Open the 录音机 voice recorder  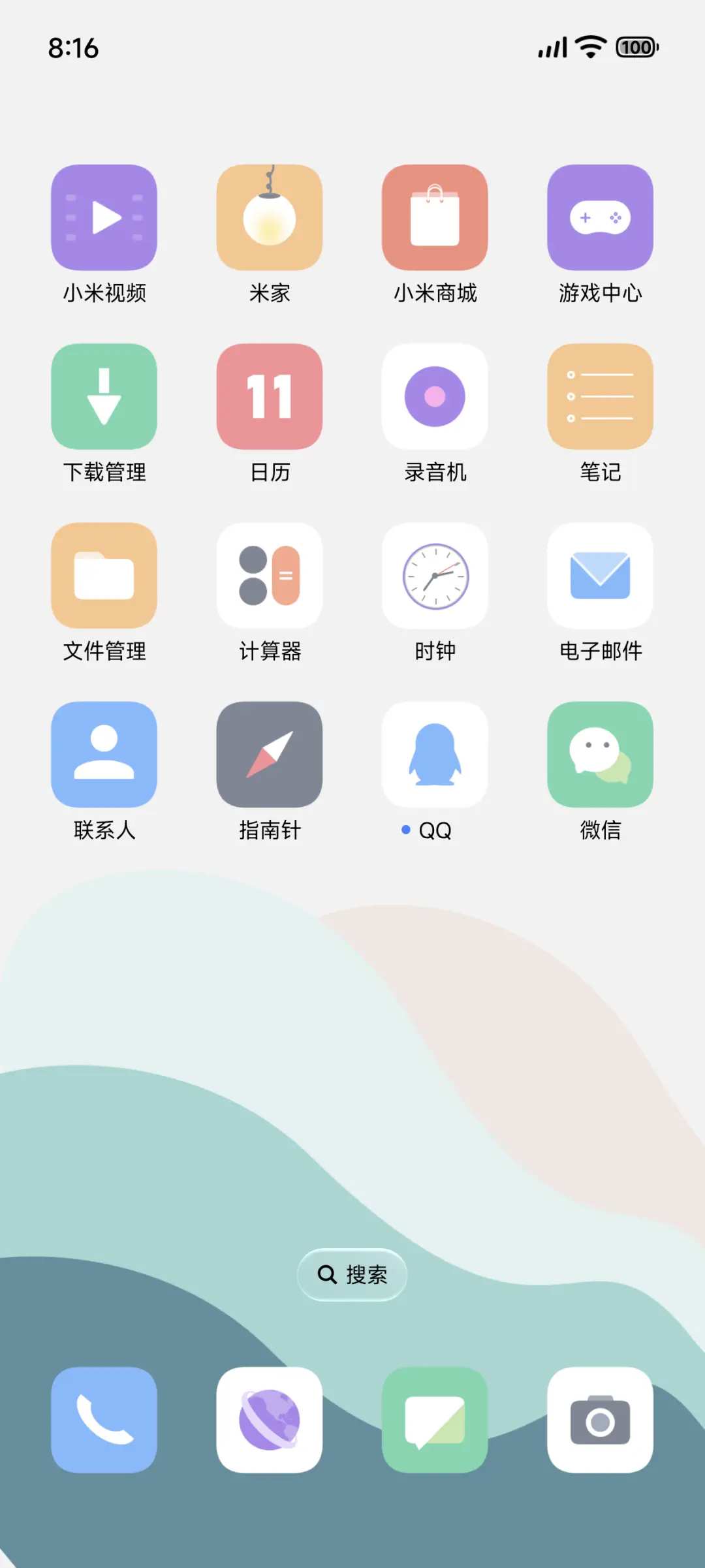pyautogui.click(x=435, y=397)
